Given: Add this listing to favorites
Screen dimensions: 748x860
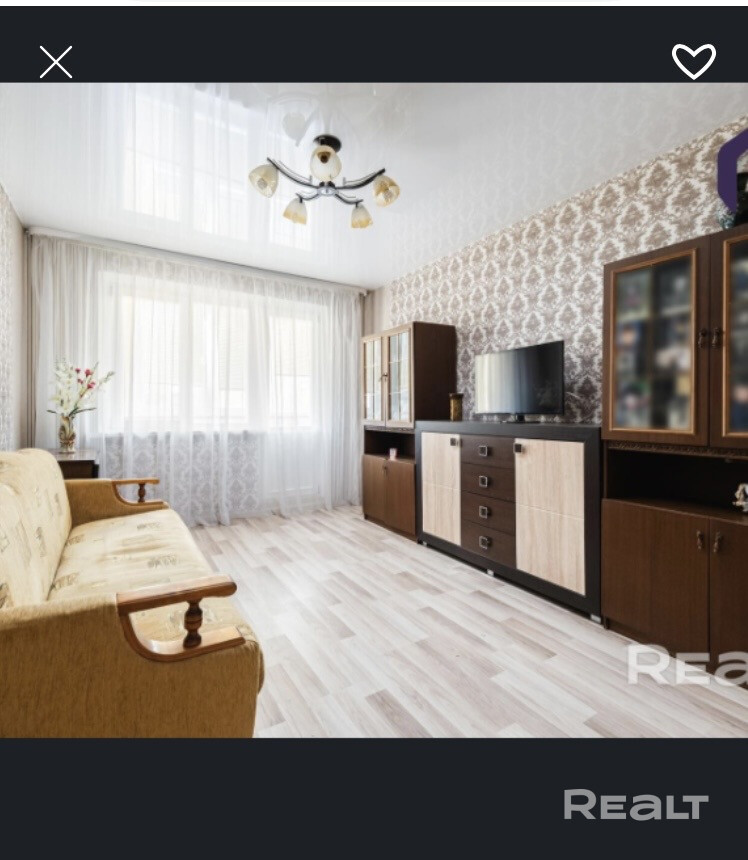Looking at the screenshot, I should click(x=693, y=61).
